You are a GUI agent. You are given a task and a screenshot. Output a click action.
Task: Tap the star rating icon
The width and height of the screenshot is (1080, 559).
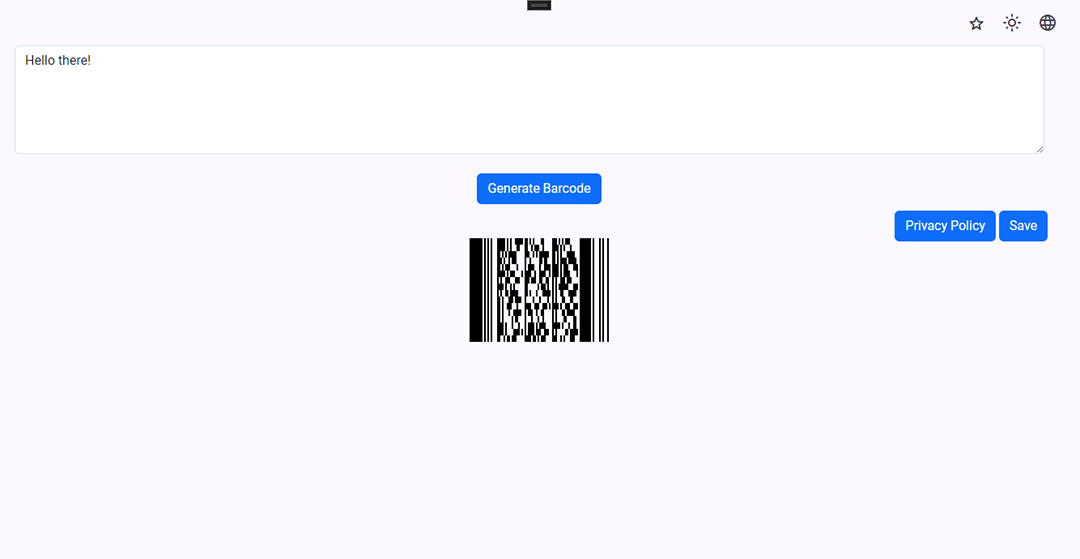pos(976,23)
